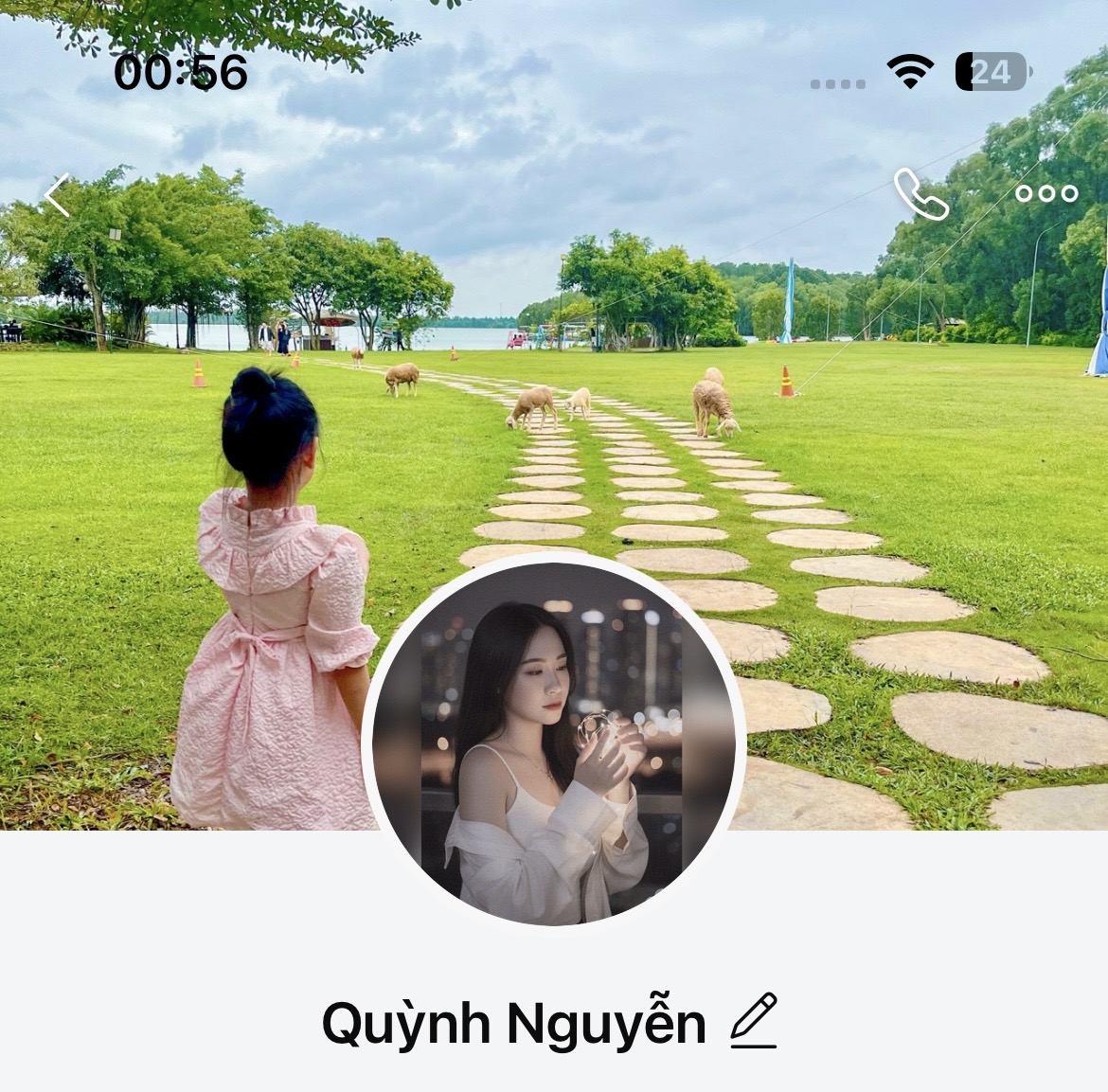Edit the name Quỳnh Nguyễn with pencil icon

[x=754, y=1021]
